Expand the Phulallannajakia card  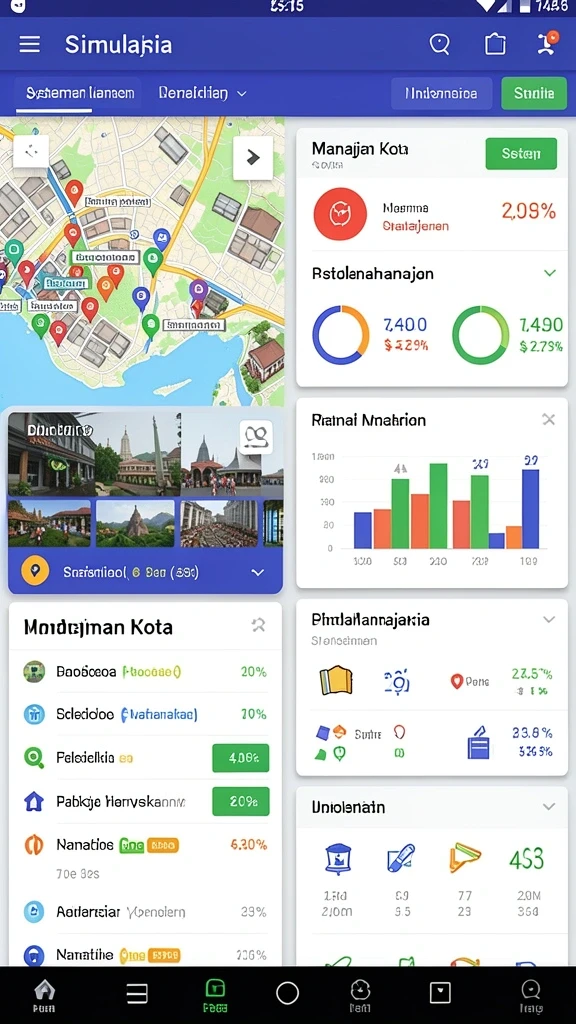pyautogui.click(x=549, y=619)
